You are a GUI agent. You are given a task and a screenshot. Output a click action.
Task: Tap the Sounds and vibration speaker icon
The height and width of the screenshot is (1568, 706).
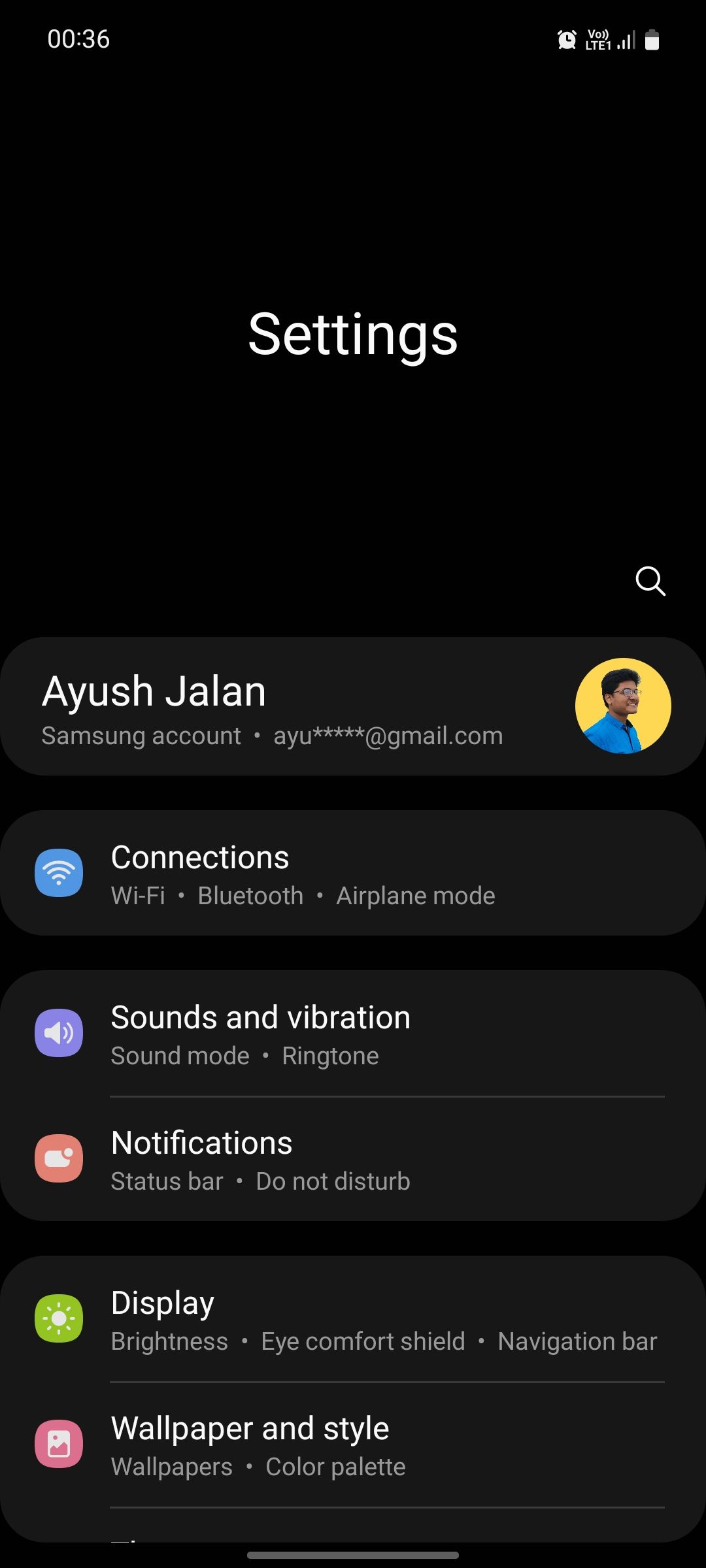click(x=59, y=1032)
